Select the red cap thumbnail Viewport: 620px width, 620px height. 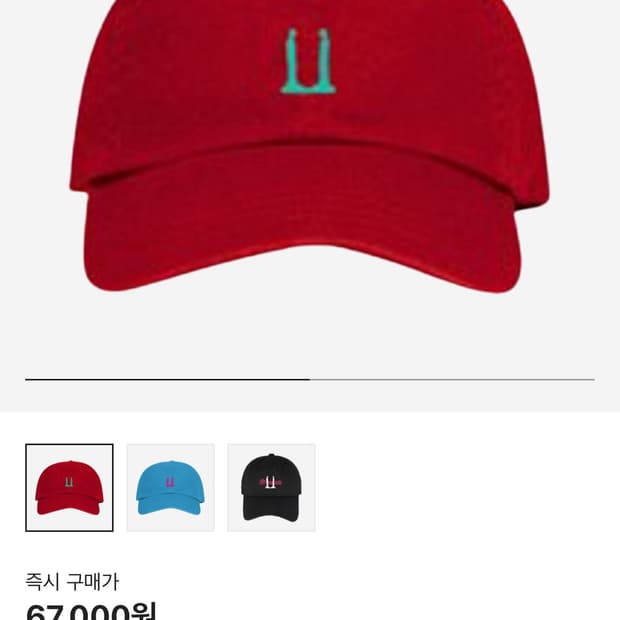[69, 488]
